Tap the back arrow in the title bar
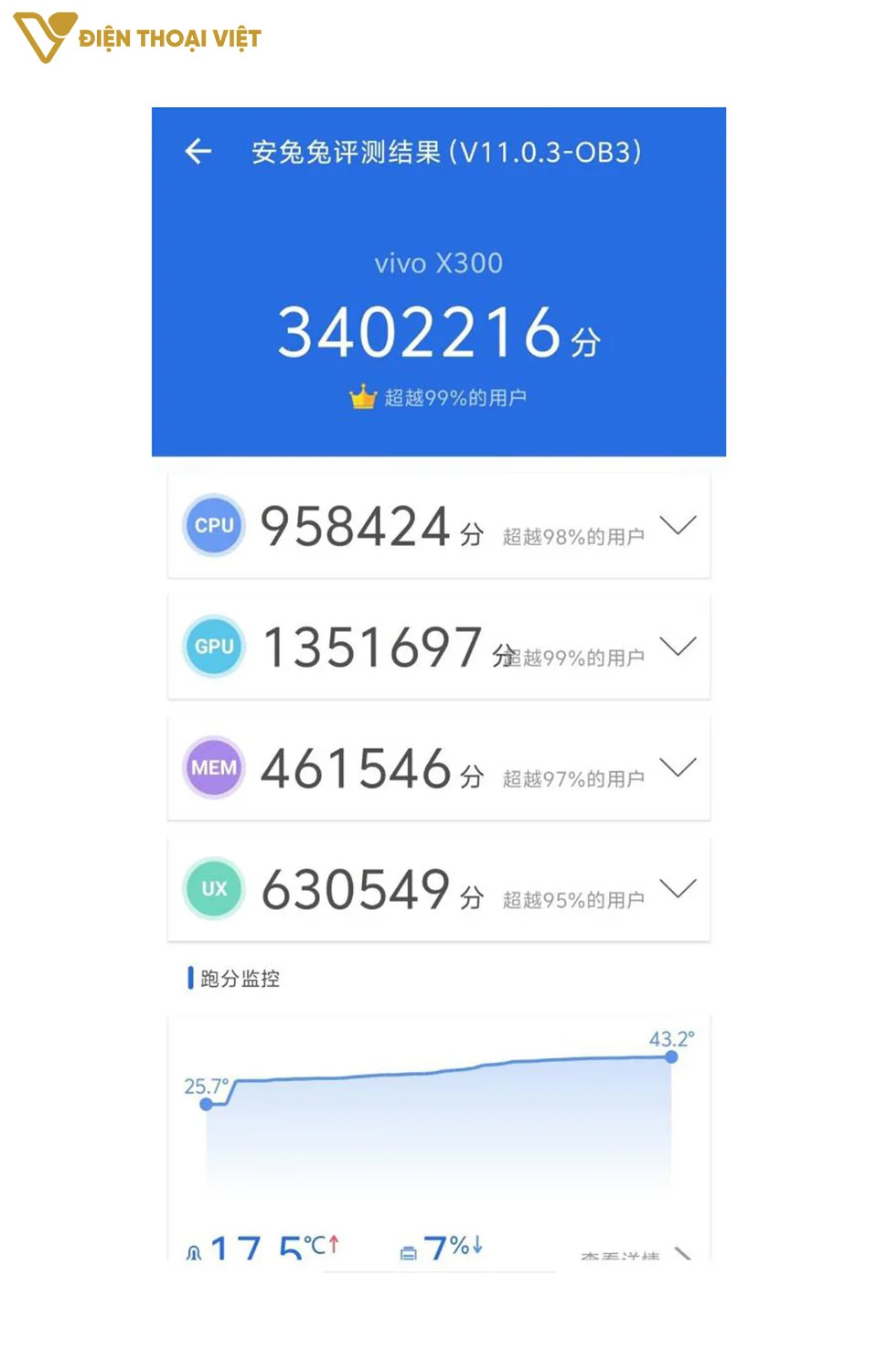 click(198, 152)
